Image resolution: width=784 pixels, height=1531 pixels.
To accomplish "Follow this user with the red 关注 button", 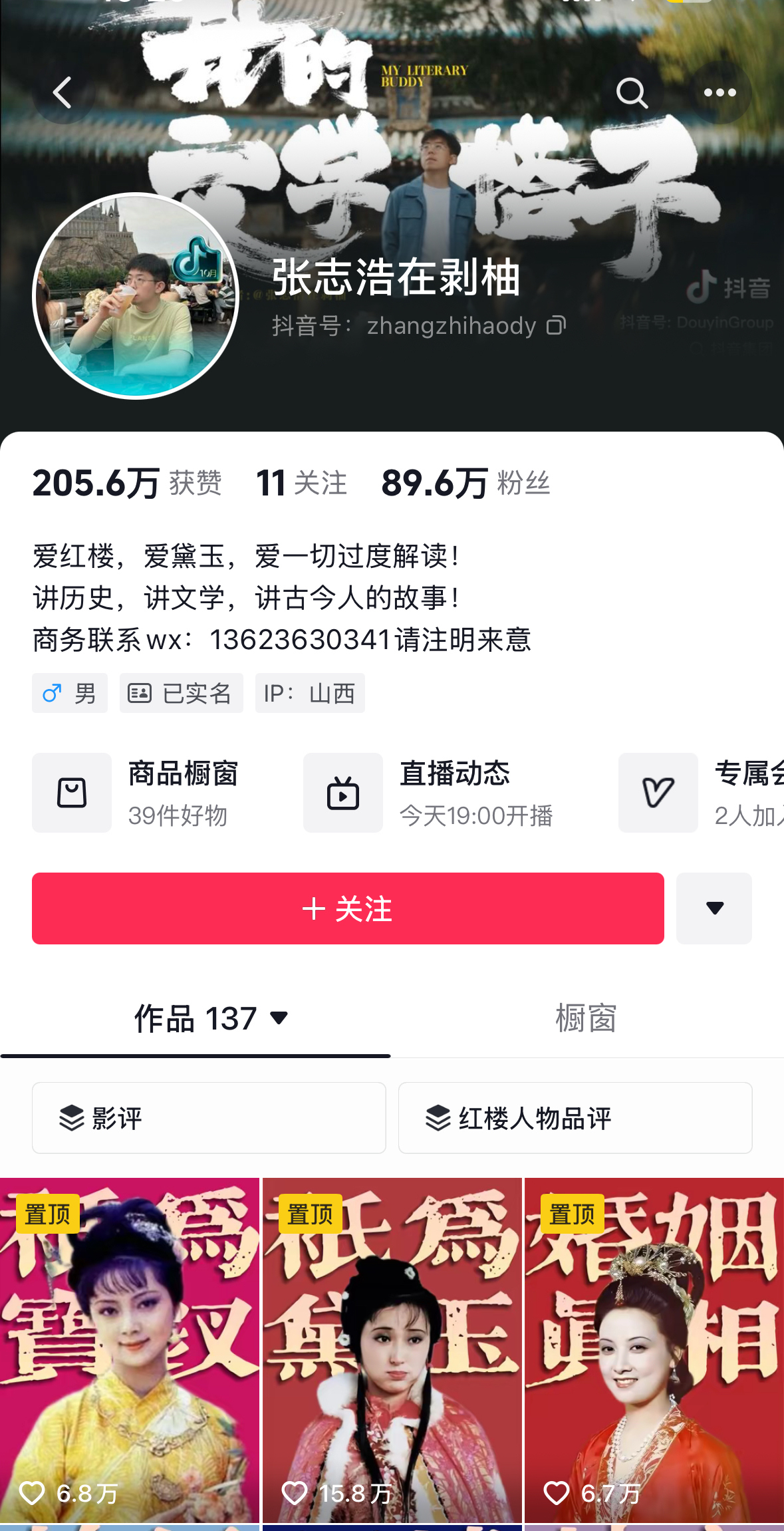I will [348, 908].
